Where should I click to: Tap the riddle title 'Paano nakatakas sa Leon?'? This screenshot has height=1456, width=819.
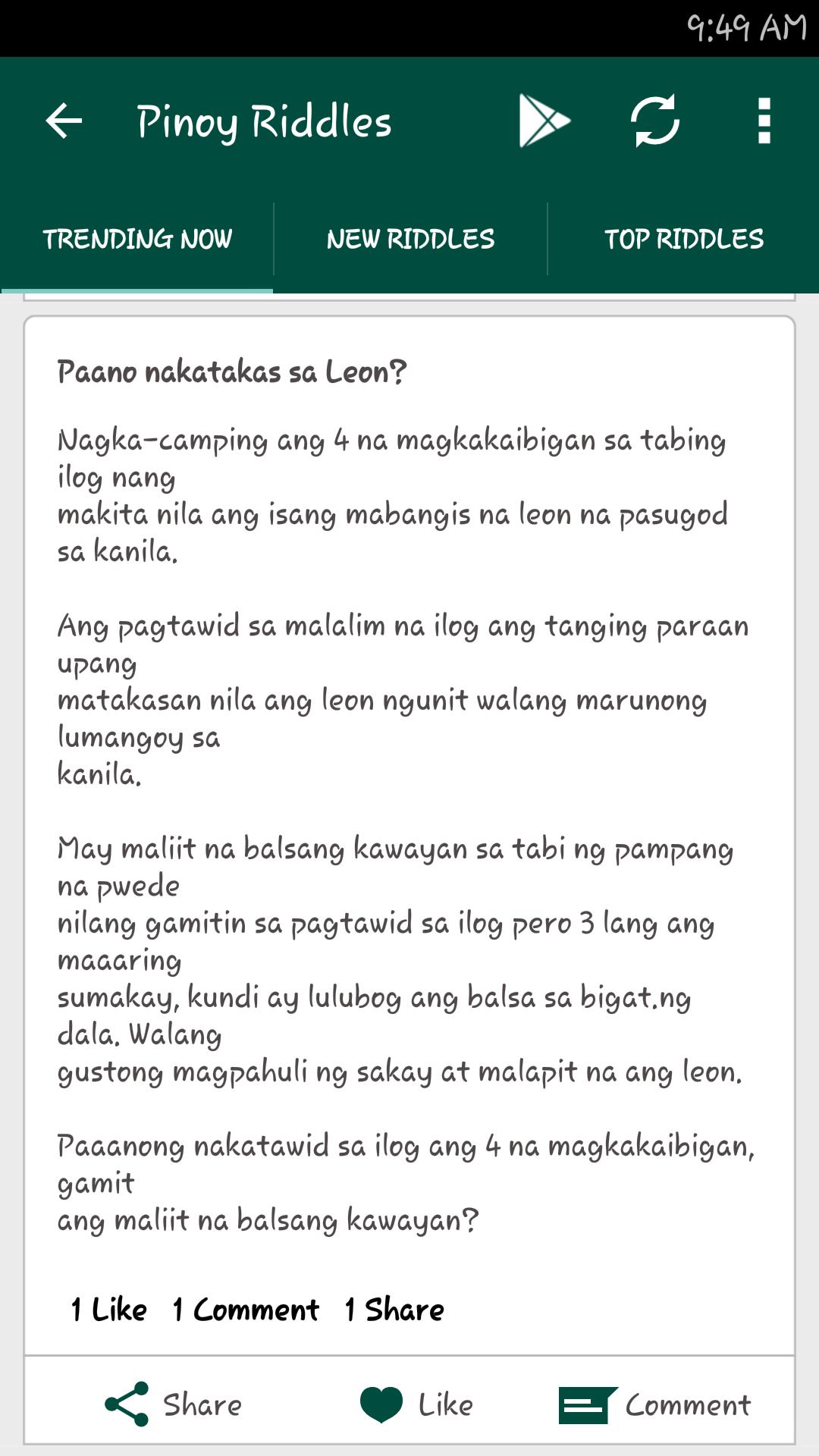click(x=230, y=372)
